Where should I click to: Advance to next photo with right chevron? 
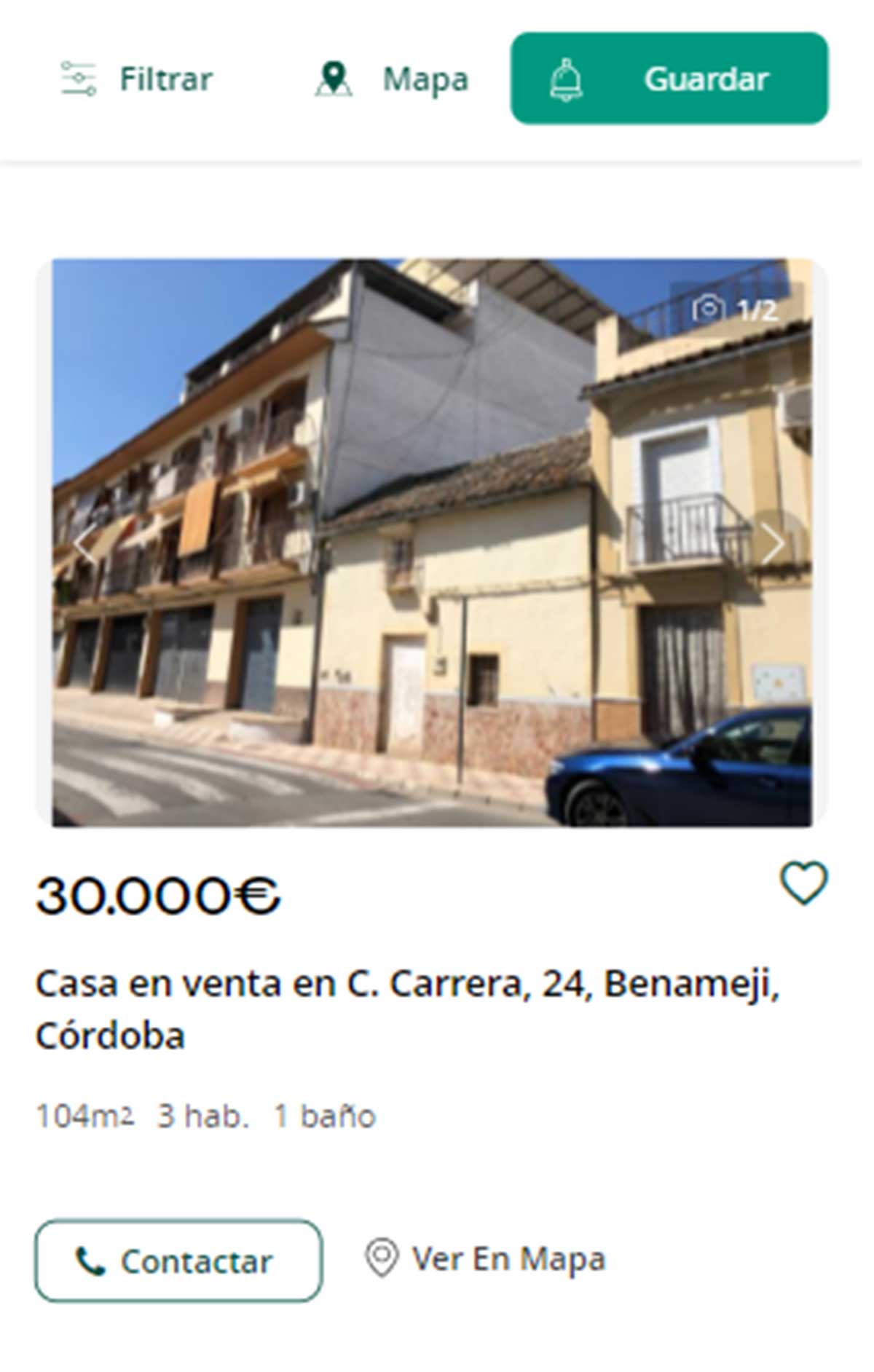click(x=774, y=544)
